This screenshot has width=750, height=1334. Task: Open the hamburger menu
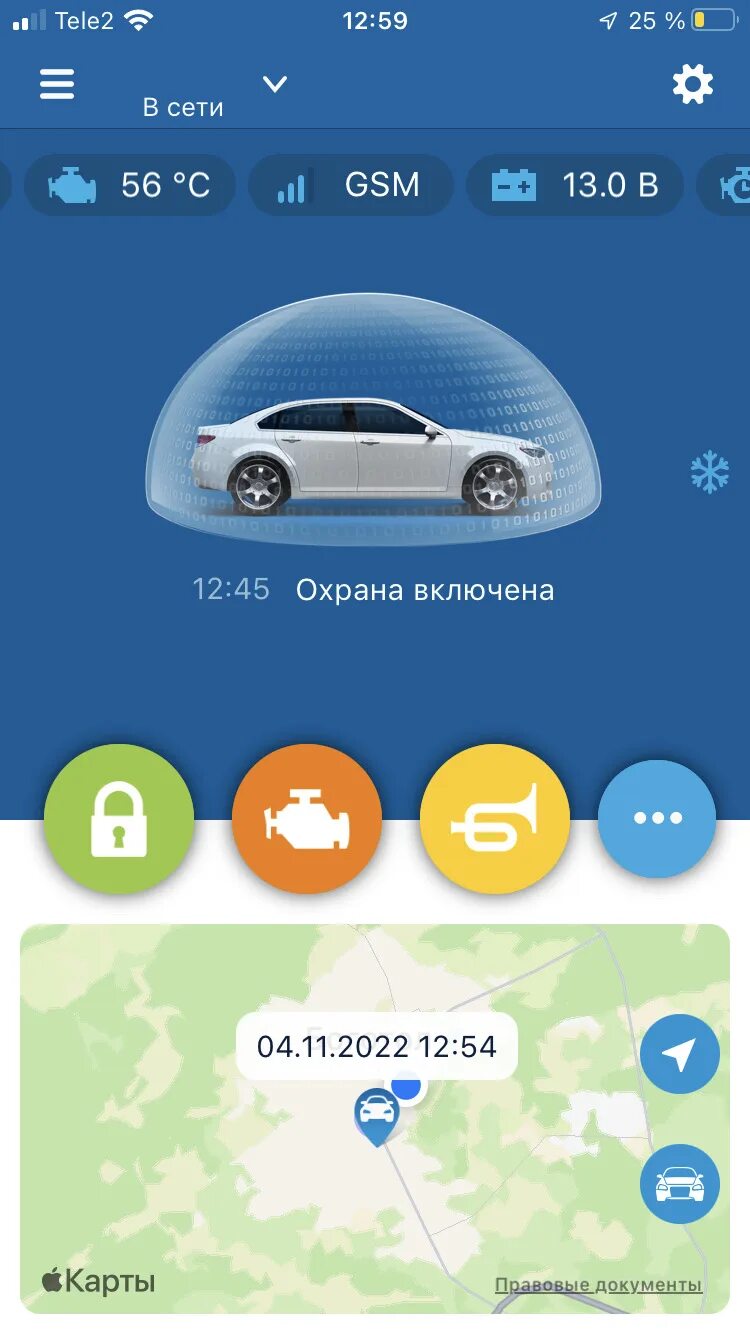pyautogui.click(x=57, y=84)
